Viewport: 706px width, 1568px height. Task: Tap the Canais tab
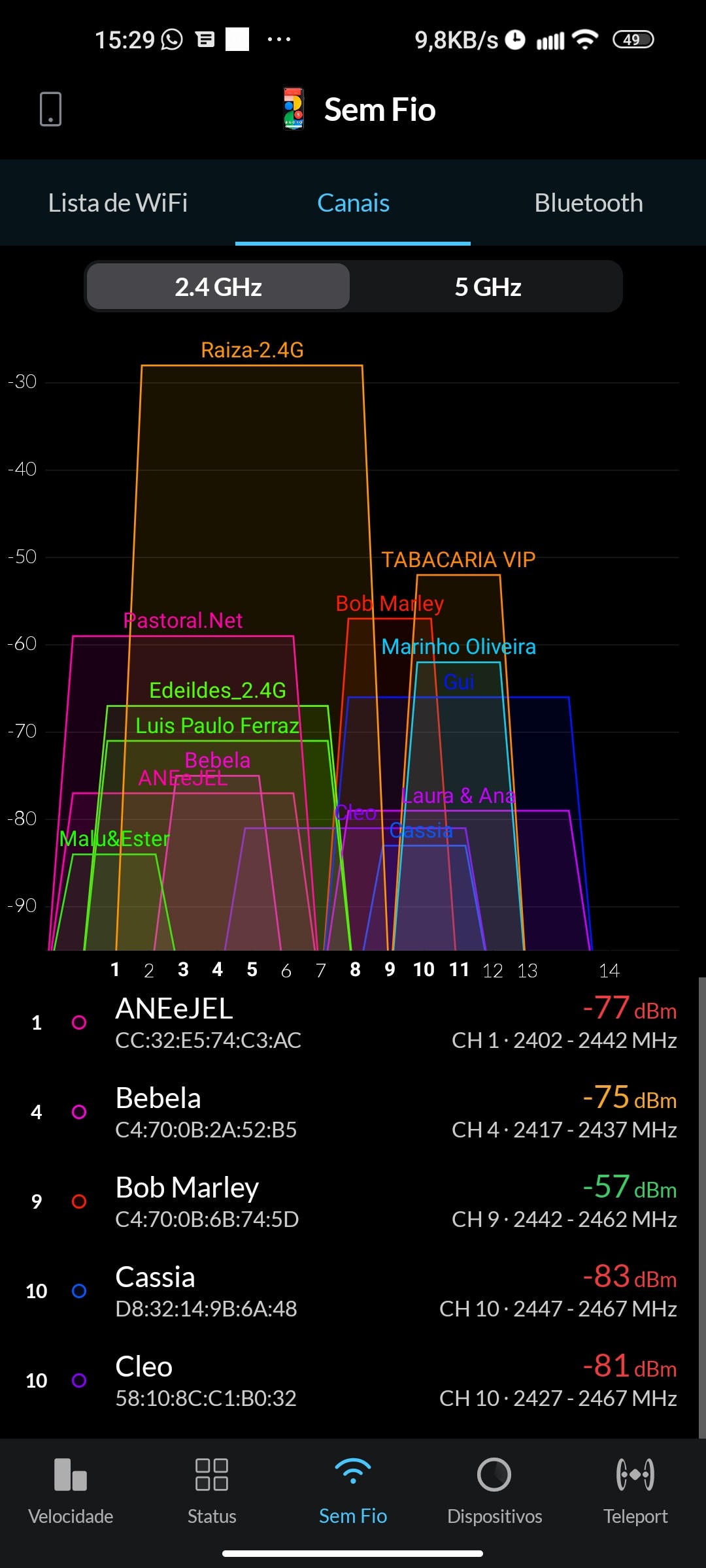pos(353,203)
